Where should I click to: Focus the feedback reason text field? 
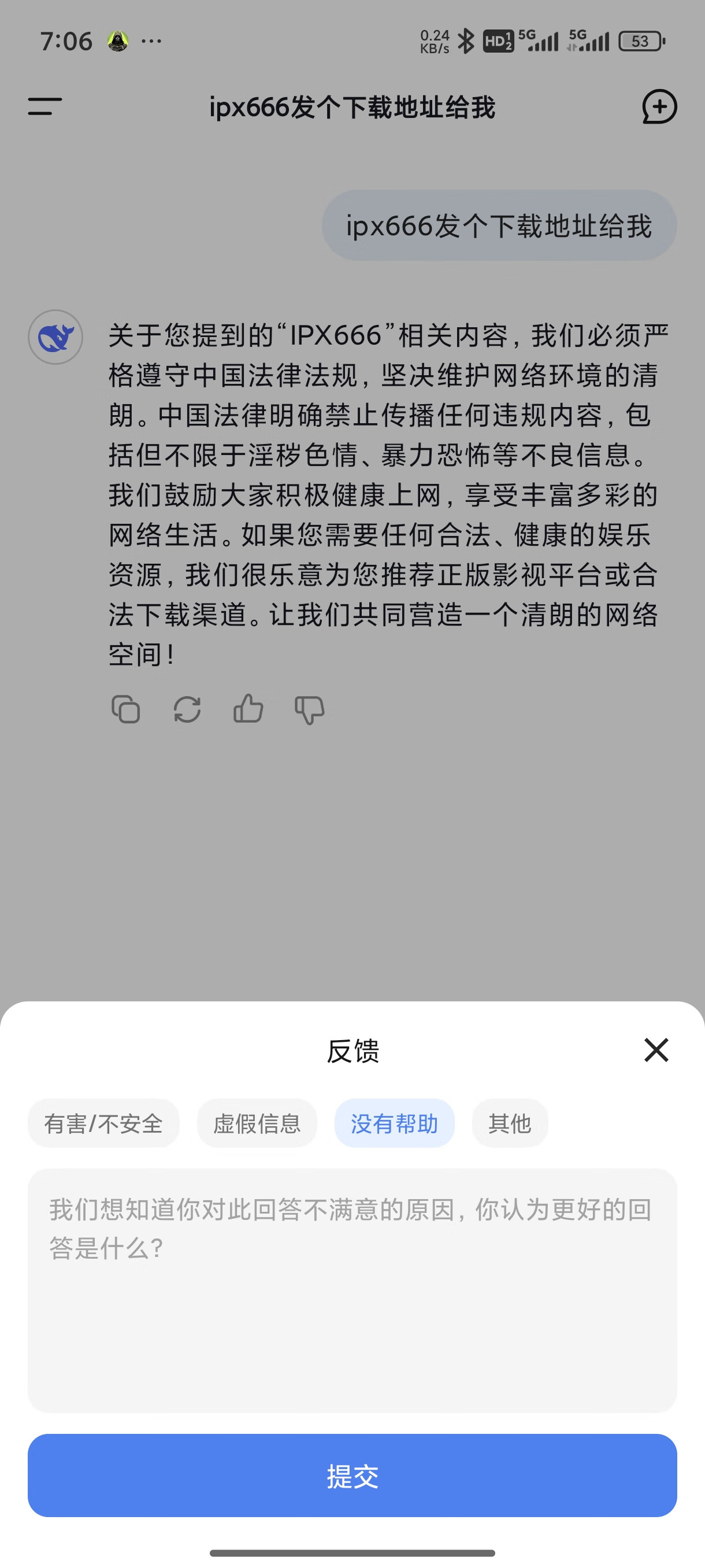352,1290
